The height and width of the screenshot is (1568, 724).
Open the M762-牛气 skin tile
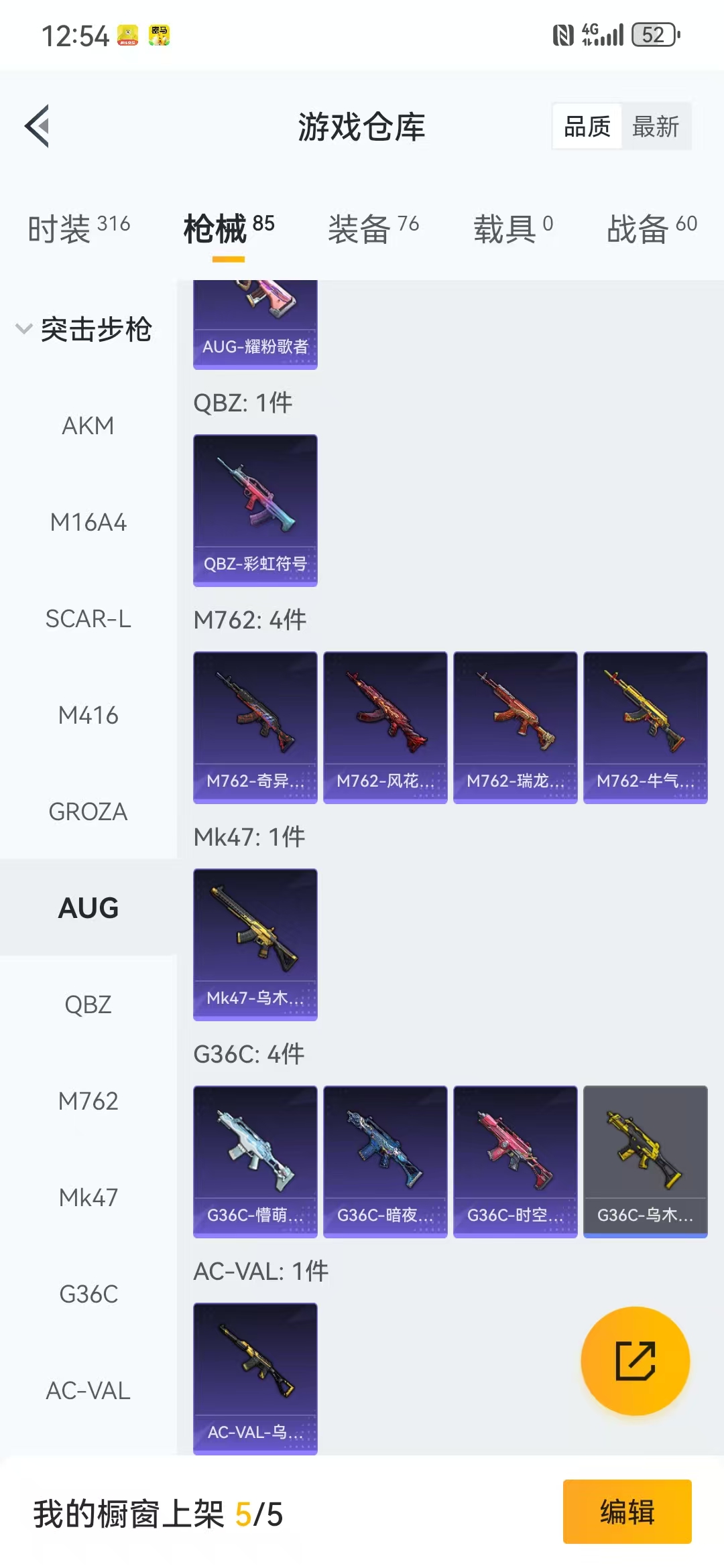[x=645, y=727]
